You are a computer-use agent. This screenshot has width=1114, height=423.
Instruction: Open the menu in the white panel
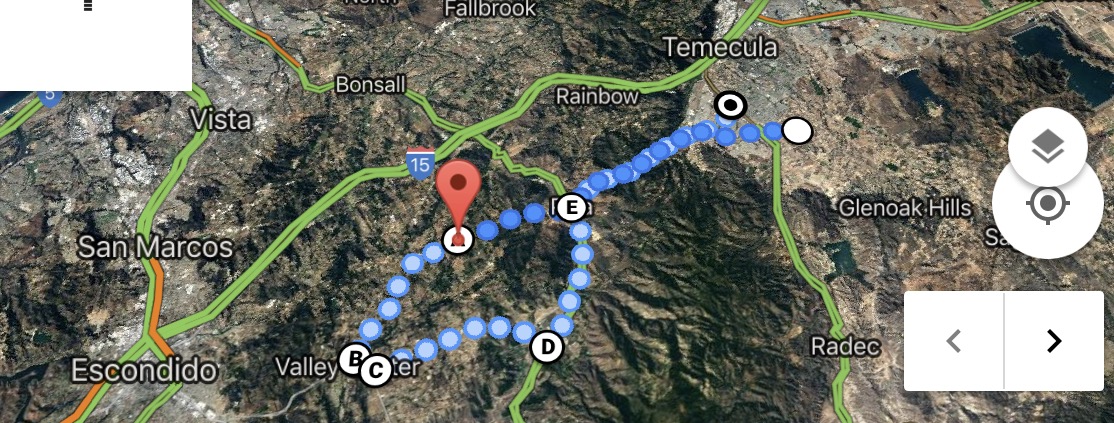point(88,5)
